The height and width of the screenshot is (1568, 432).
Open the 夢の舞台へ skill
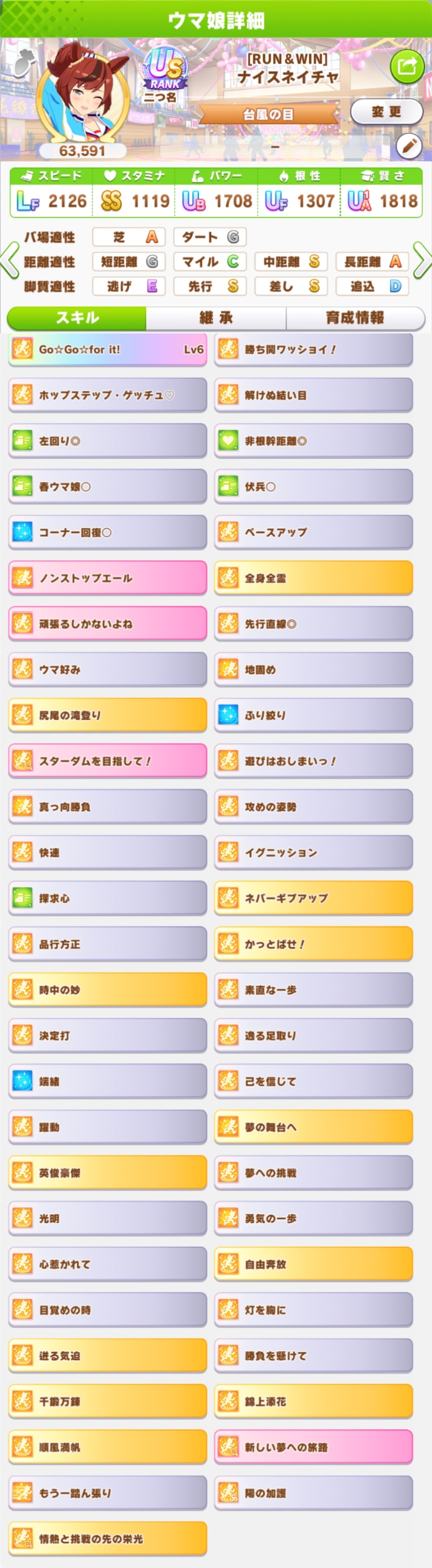313,1127
